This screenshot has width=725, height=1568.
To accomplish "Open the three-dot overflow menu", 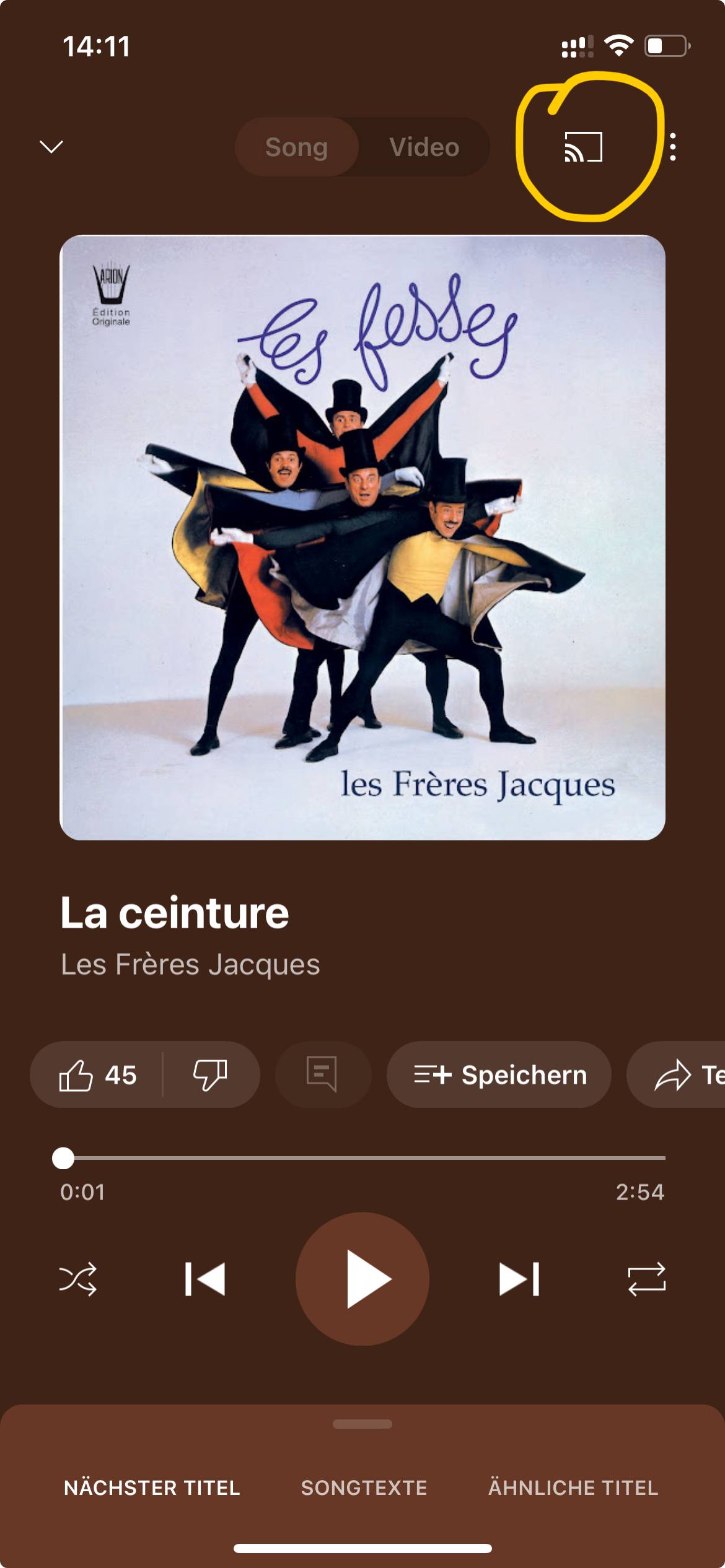I will pyautogui.click(x=673, y=147).
